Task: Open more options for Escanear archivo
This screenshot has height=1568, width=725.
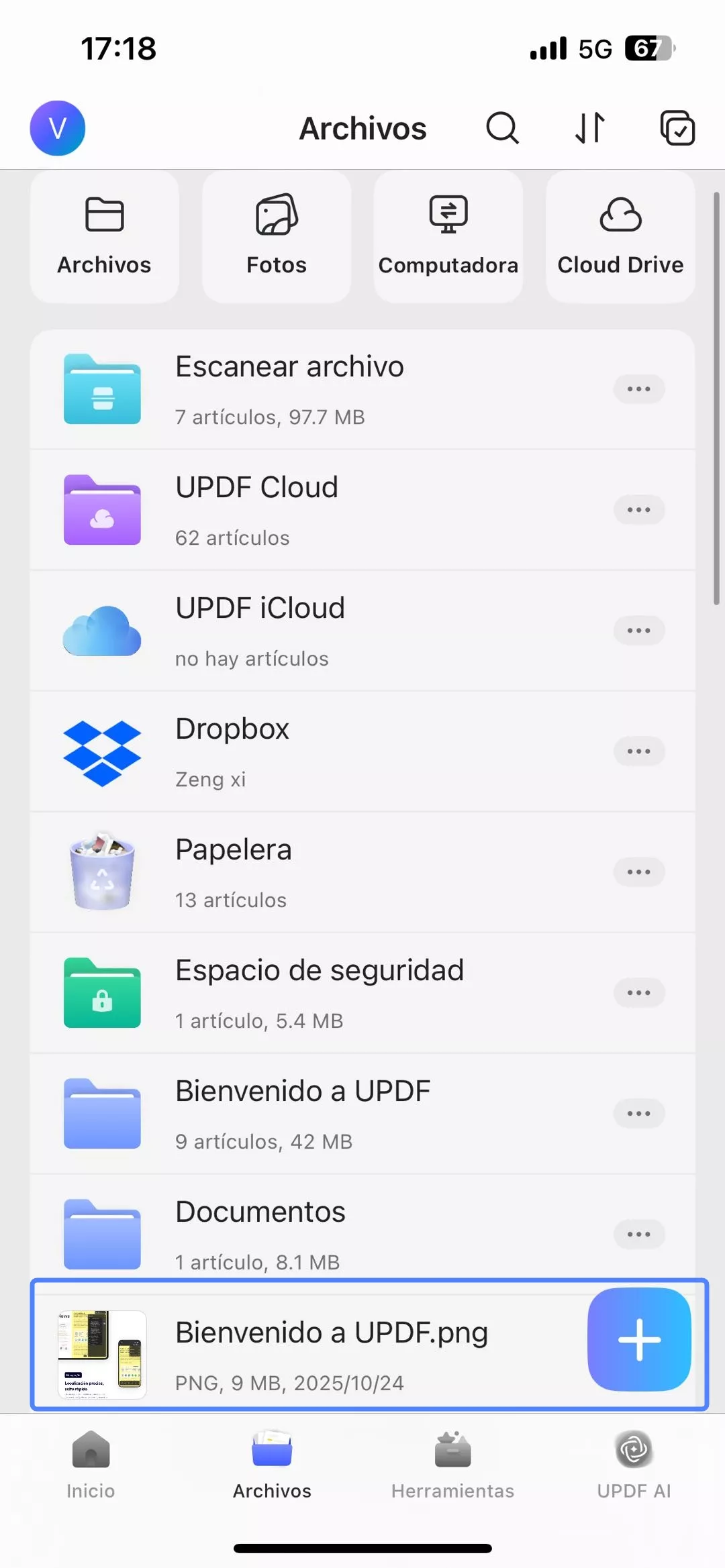Action: tap(638, 389)
